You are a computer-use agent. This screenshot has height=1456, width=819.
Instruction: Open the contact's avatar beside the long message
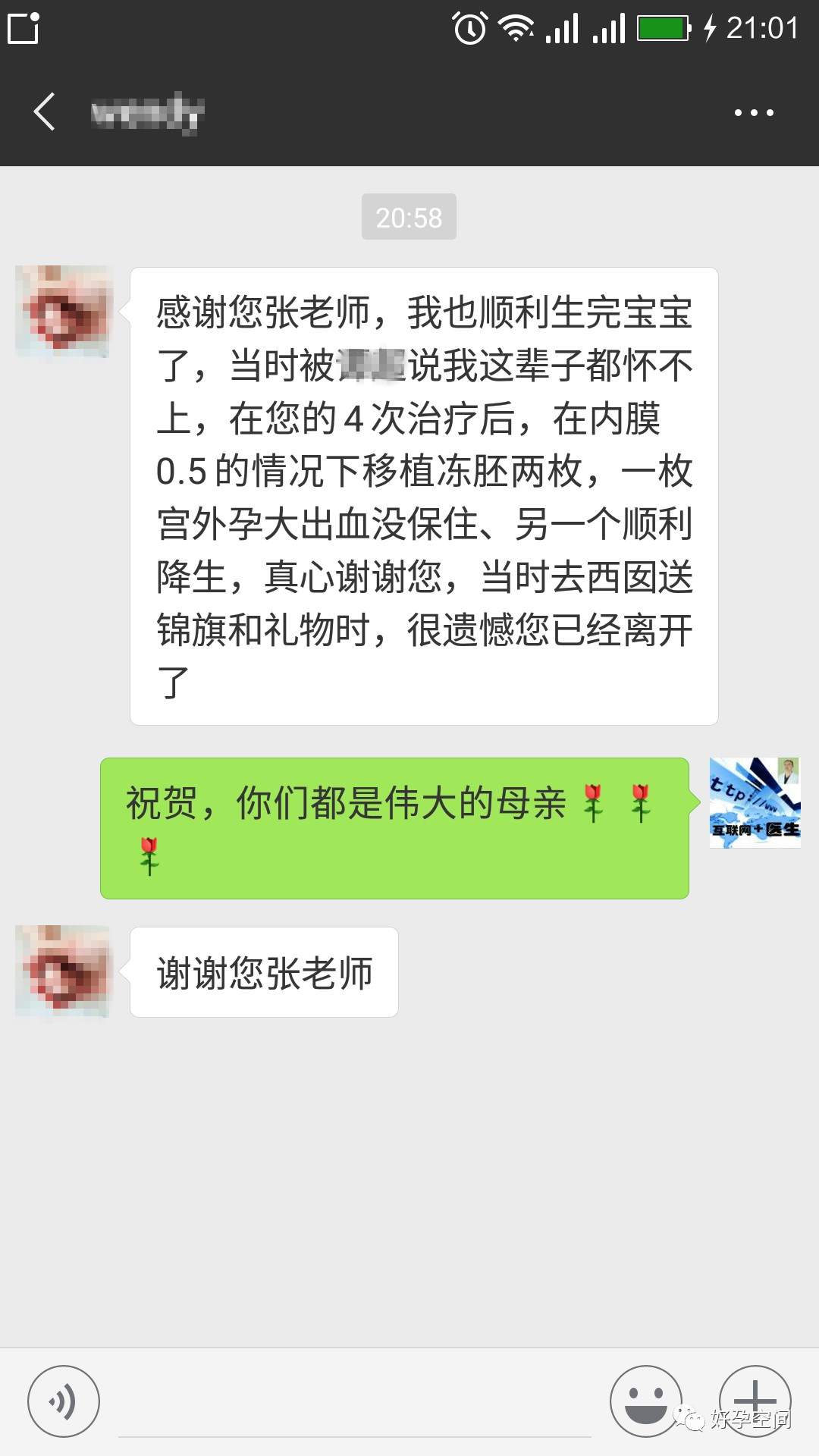[63, 312]
